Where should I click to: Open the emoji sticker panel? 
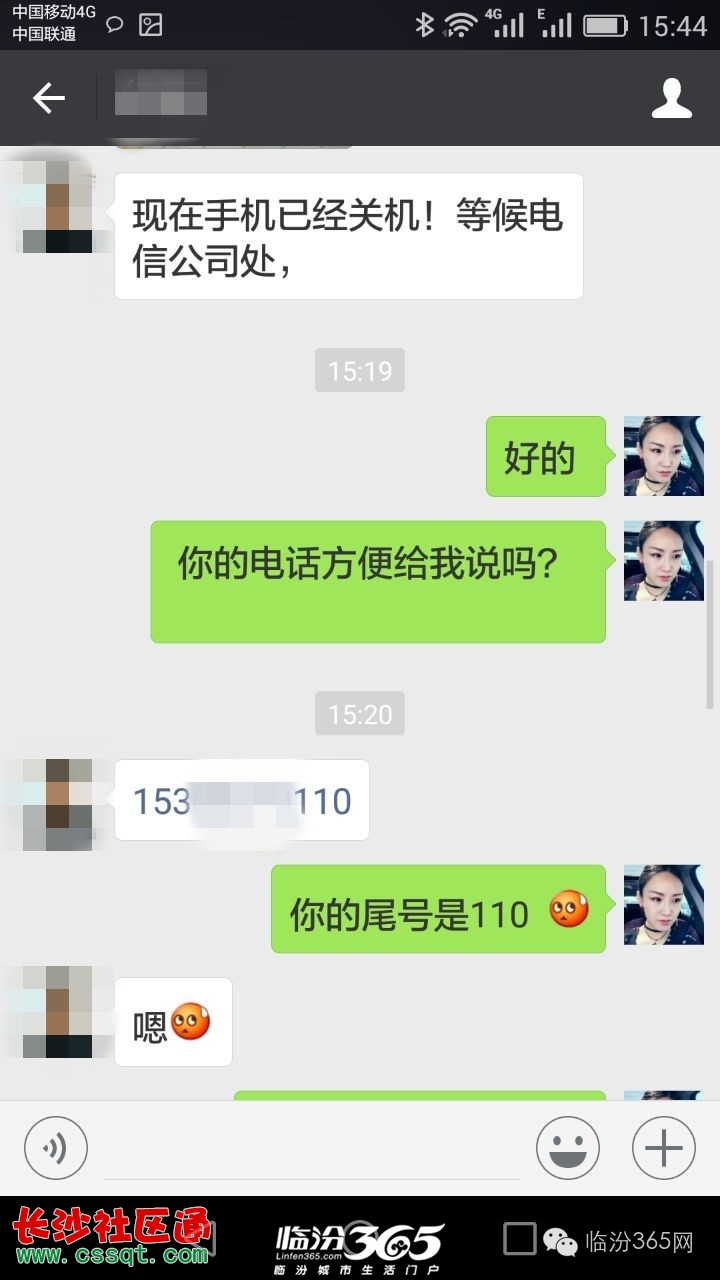(x=567, y=1148)
